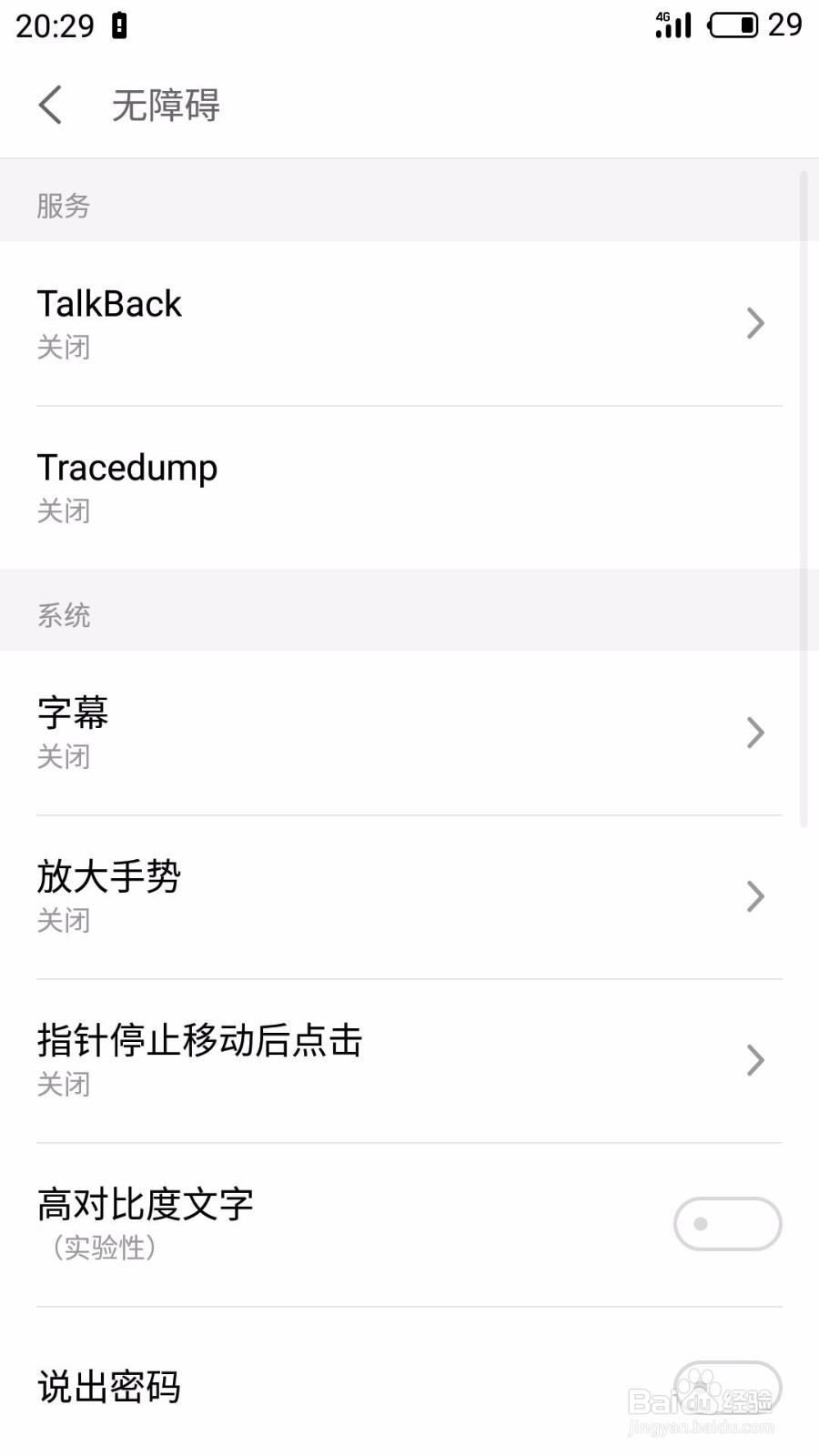819x1456 pixels.
Task: Toggle the experimental high contrast text option
Action: click(x=728, y=1224)
